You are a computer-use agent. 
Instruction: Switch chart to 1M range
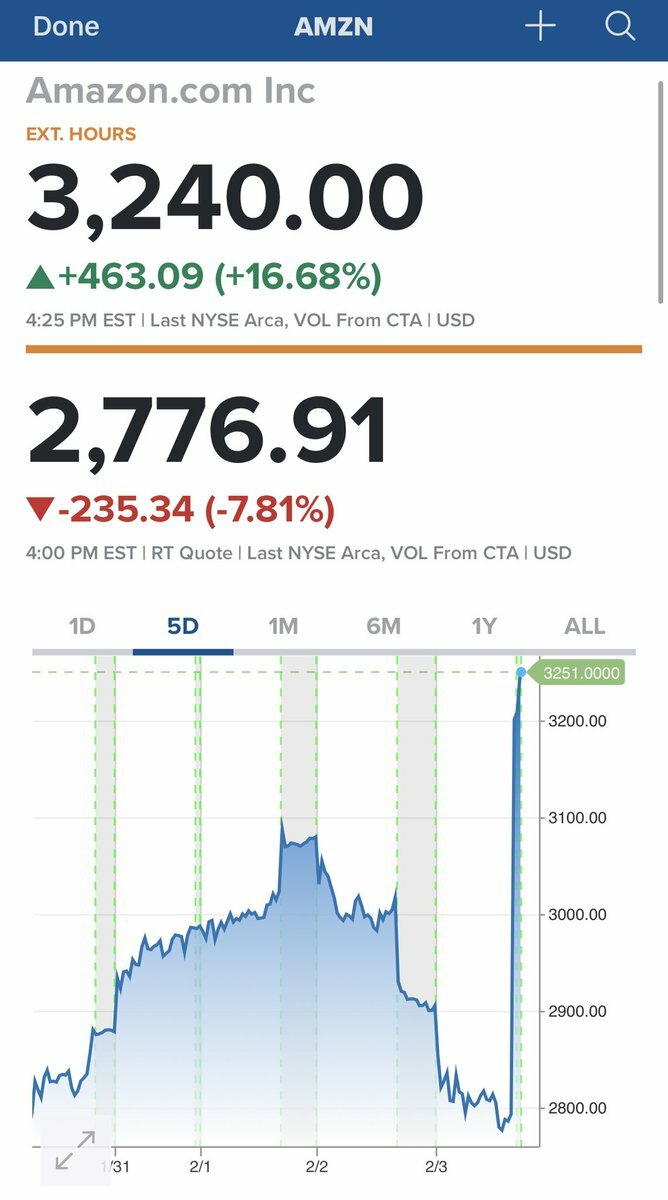pyautogui.click(x=283, y=626)
